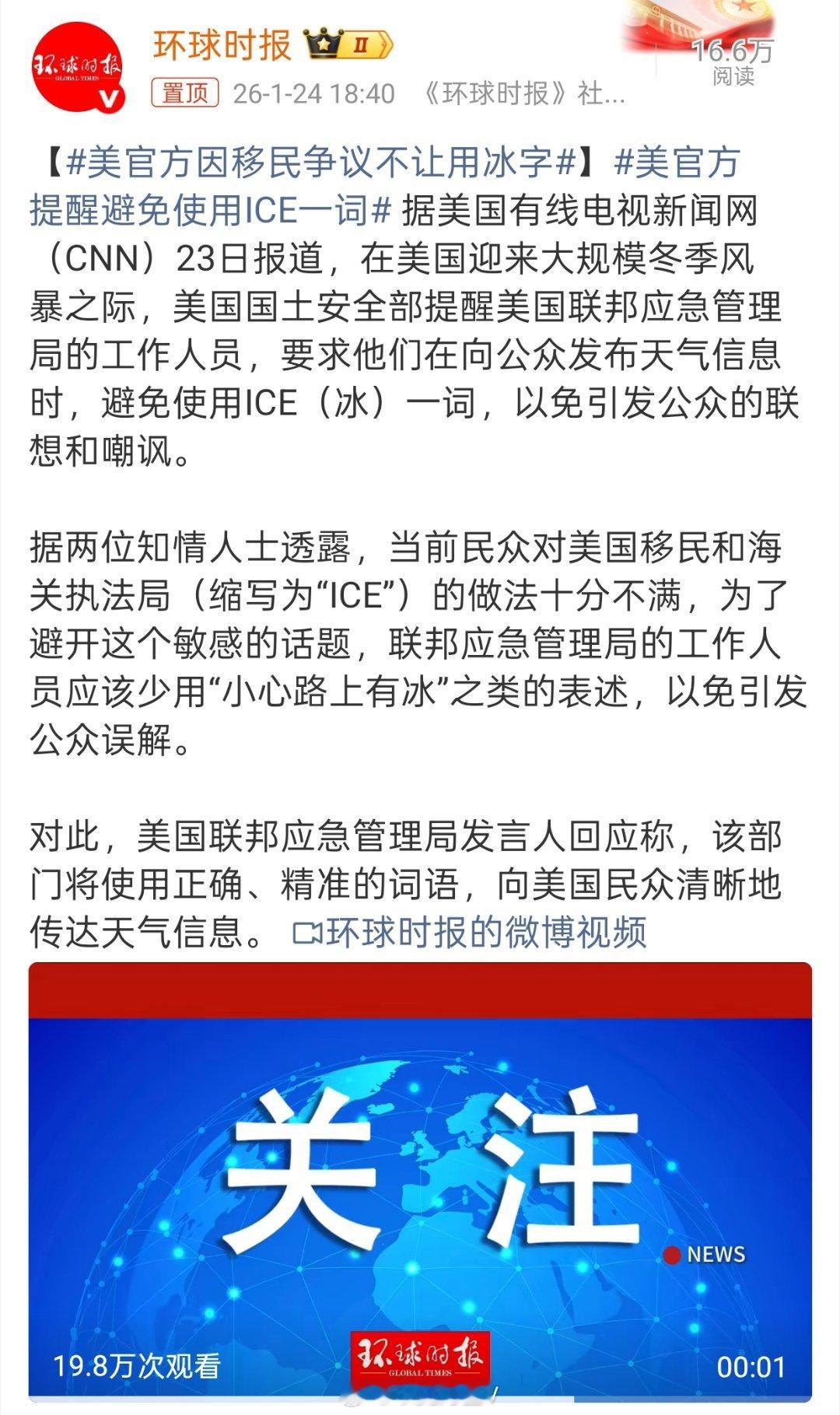The width and height of the screenshot is (840, 1415).
Task: Select the video camera icon before 环球时报的微博视频
Action: click(x=310, y=930)
